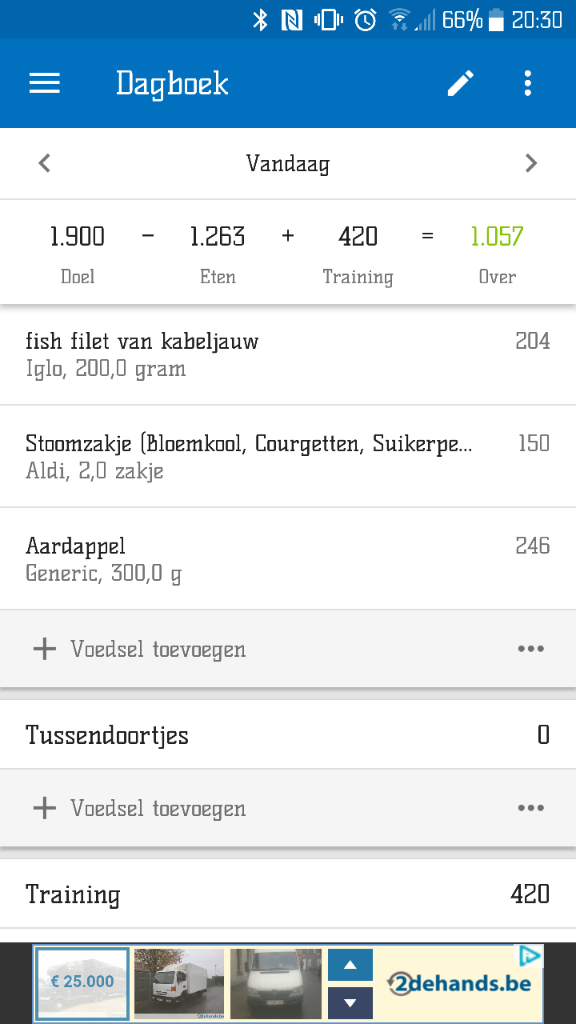Open the hamburger navigation drawer

(44, 83)
